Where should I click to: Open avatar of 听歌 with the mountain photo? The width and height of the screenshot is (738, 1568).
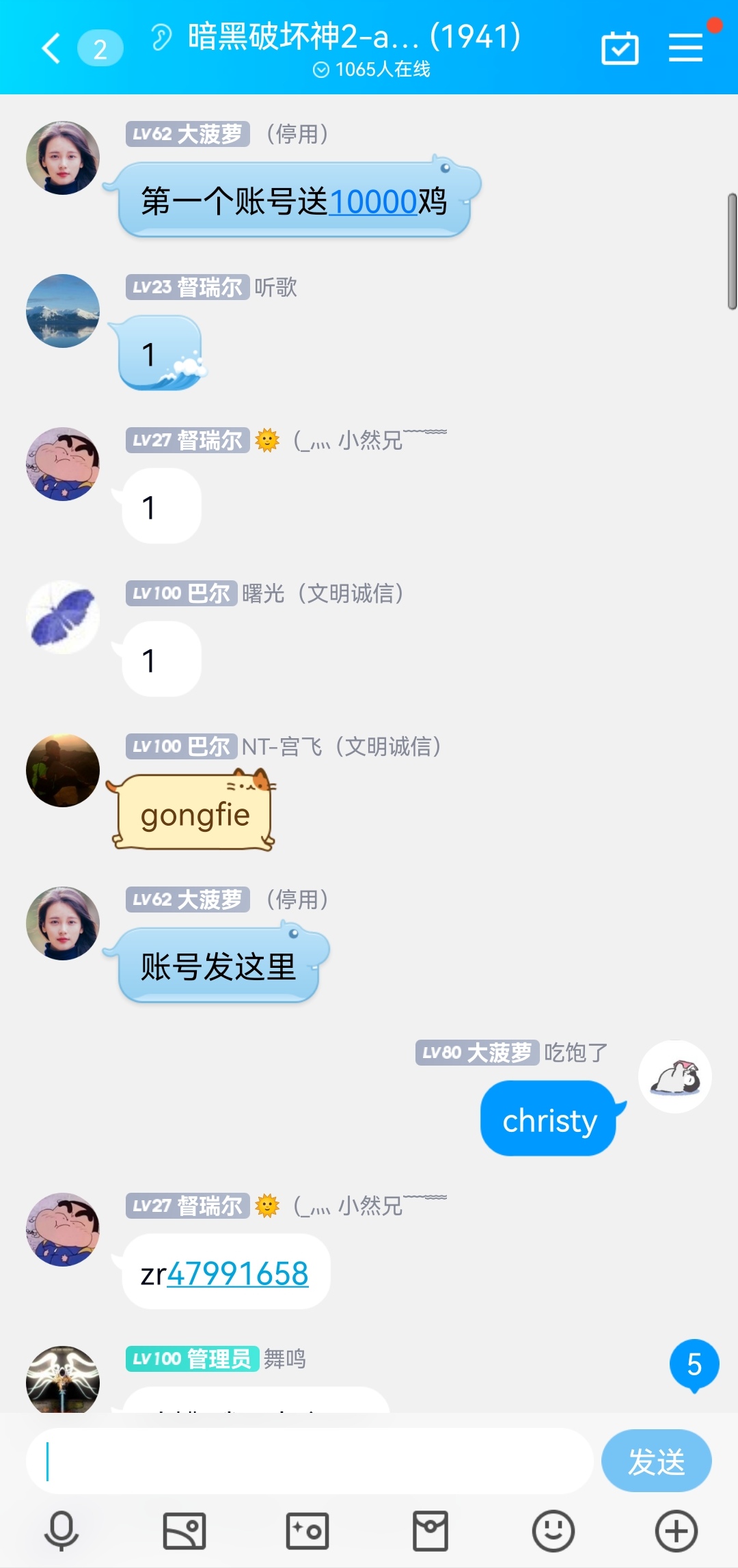(x=63, y=311)
